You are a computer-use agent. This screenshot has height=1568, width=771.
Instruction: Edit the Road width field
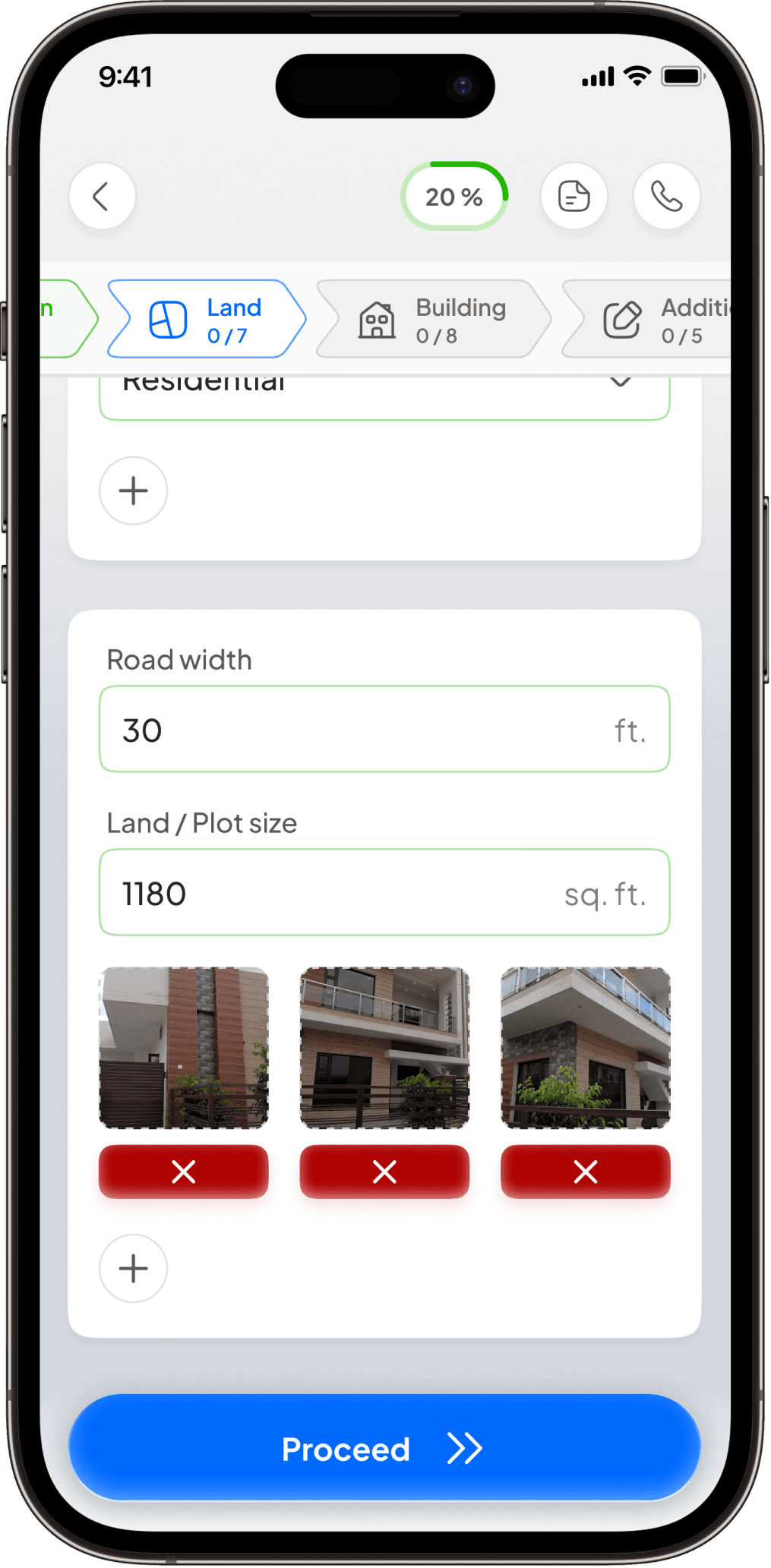pos(384,729)
